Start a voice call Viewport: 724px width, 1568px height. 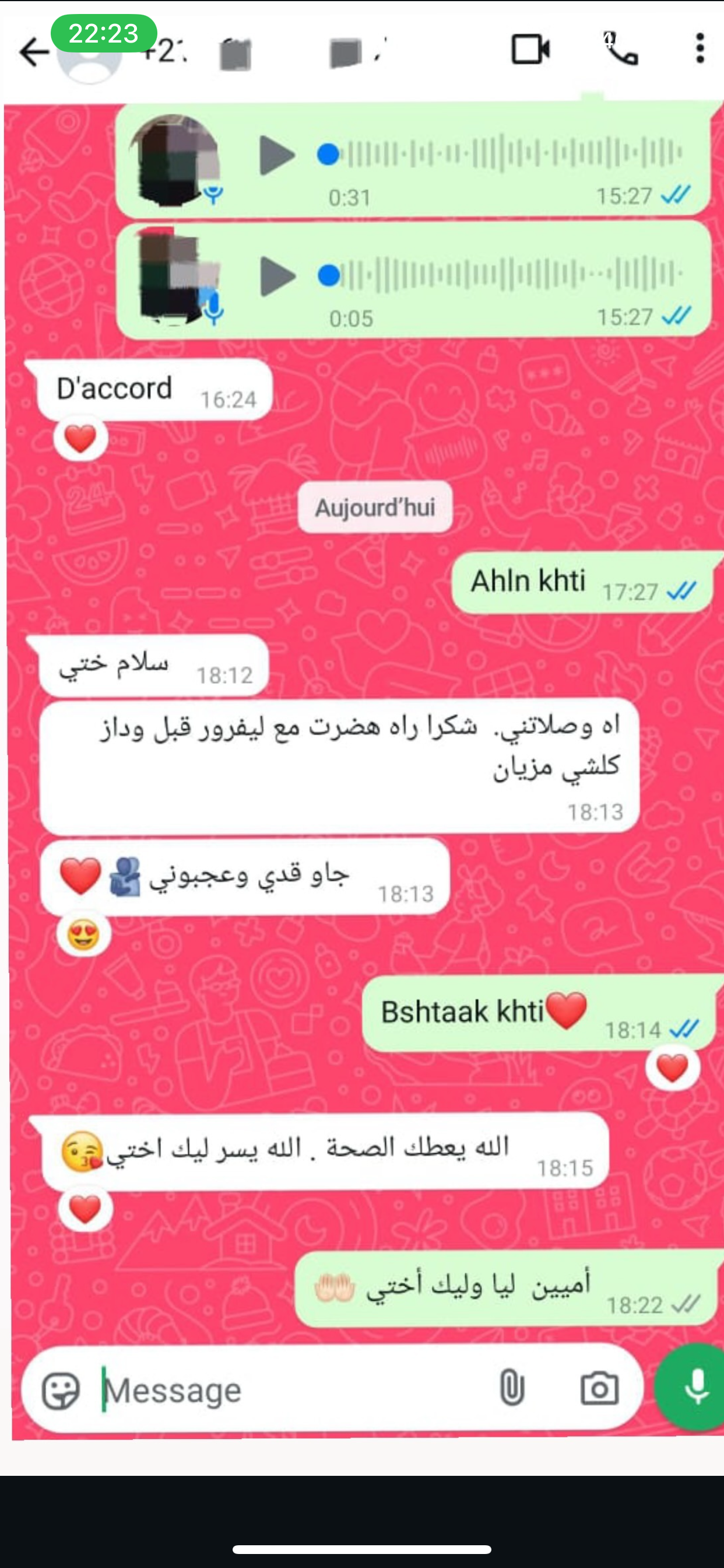point(621,50)
